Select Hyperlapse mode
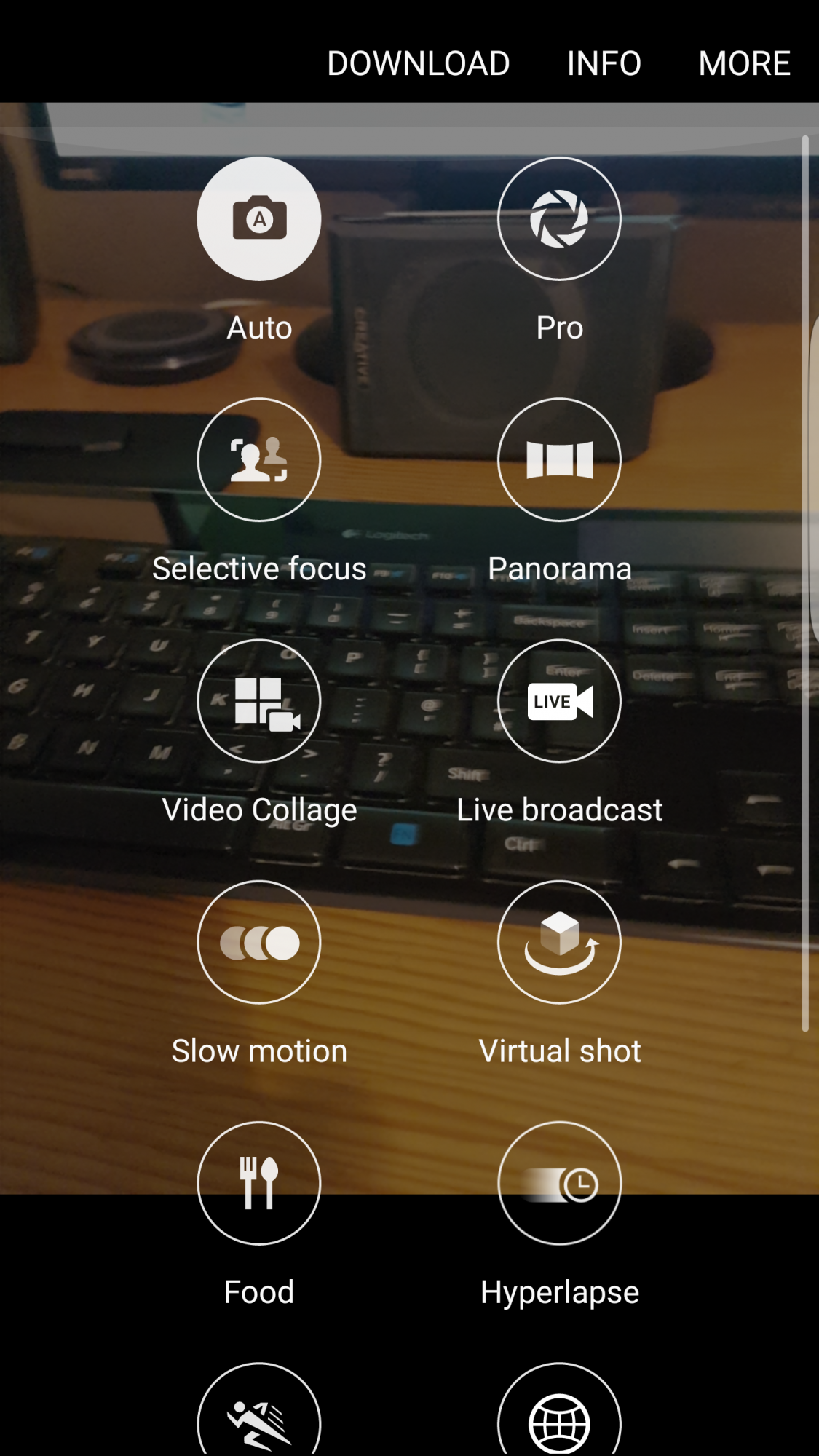The image size is (819, 1456). click(559, 1184)
